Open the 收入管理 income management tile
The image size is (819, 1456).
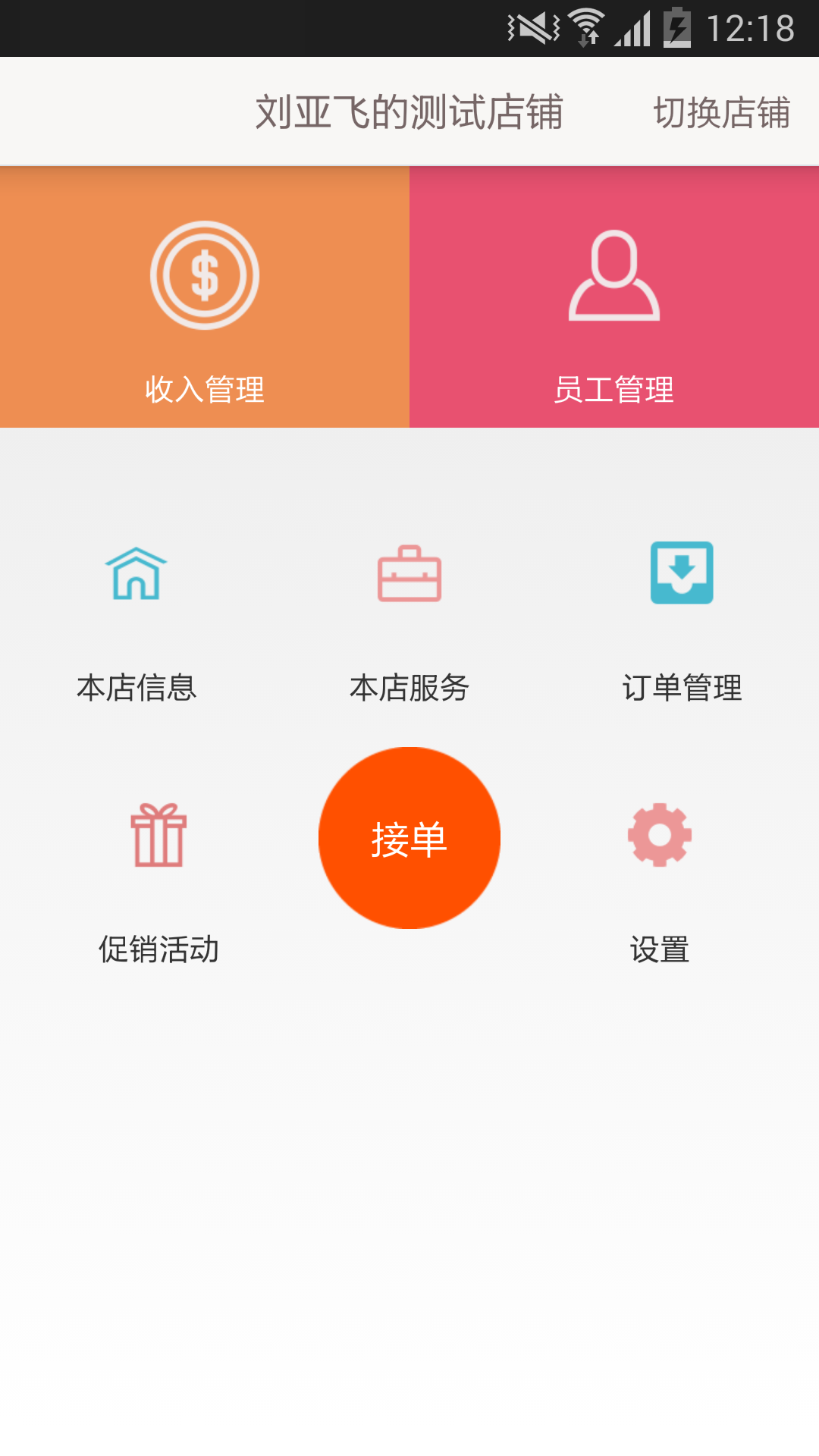[205, 297]
